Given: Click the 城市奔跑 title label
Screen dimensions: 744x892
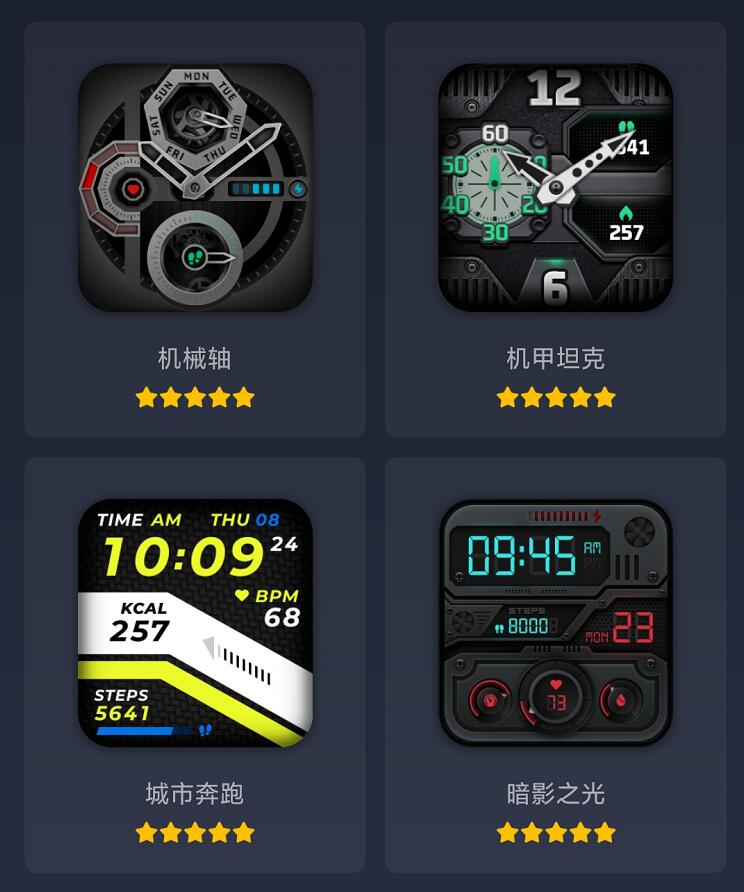Looking at the screenshot, I should [196, 792].
